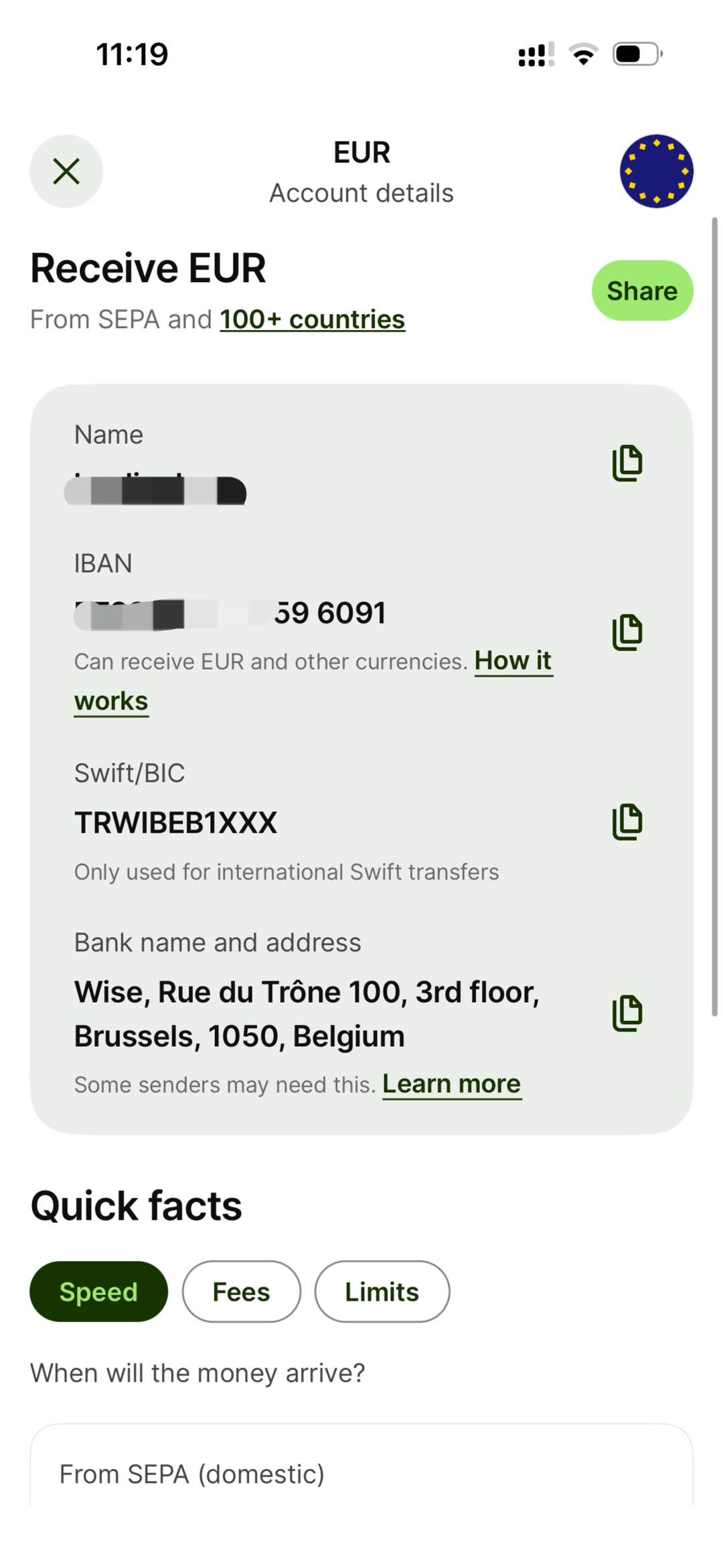Share the EUR account details

coord(641,291)
